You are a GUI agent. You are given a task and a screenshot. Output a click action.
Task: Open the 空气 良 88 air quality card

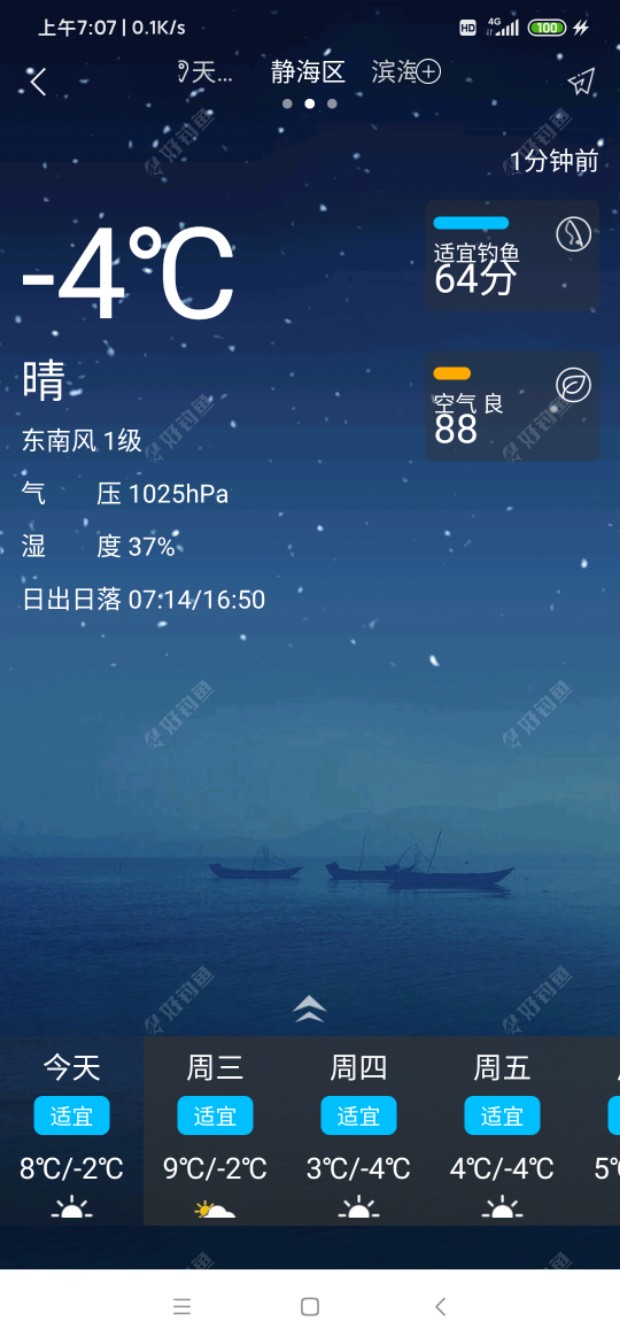pos(512,406)
